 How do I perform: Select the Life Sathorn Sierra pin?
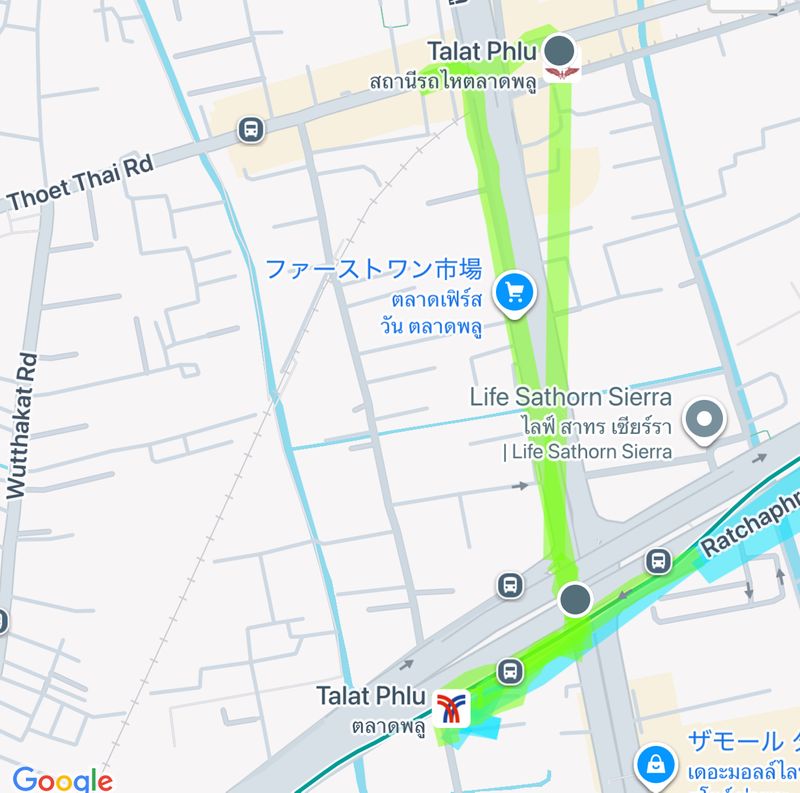tap(706, 419)
